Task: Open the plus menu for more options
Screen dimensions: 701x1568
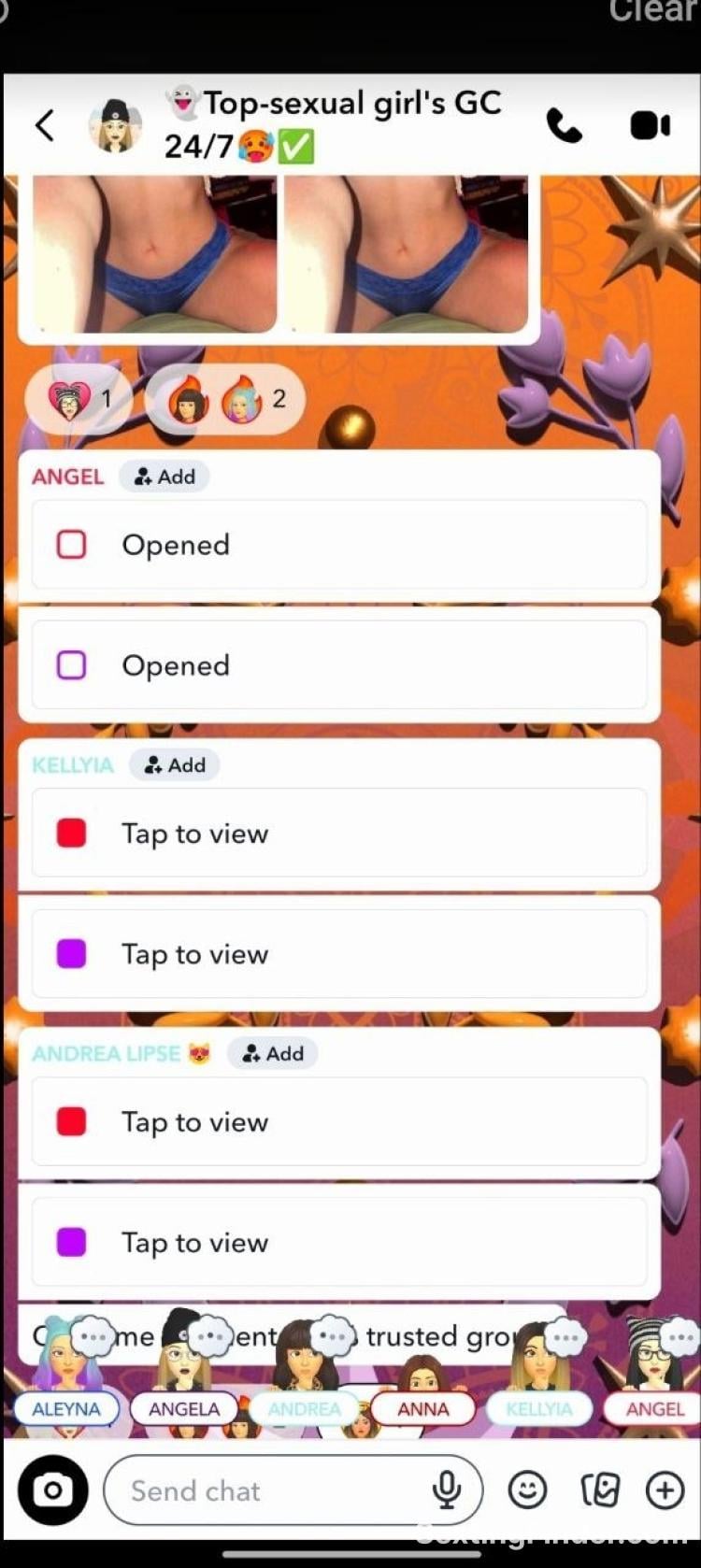Action: click(x=665, y=1490)
